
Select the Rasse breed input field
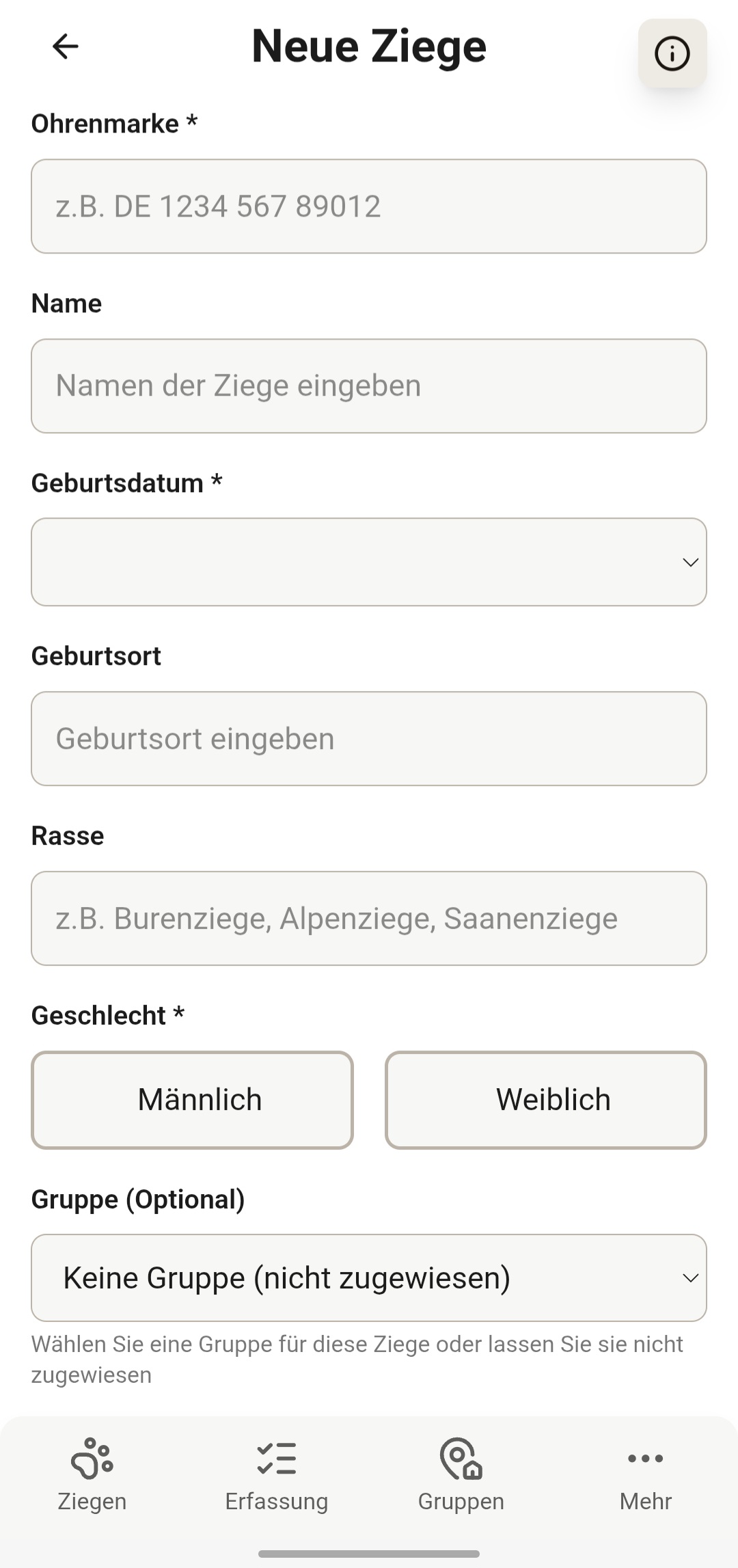[x=369, y=918]
